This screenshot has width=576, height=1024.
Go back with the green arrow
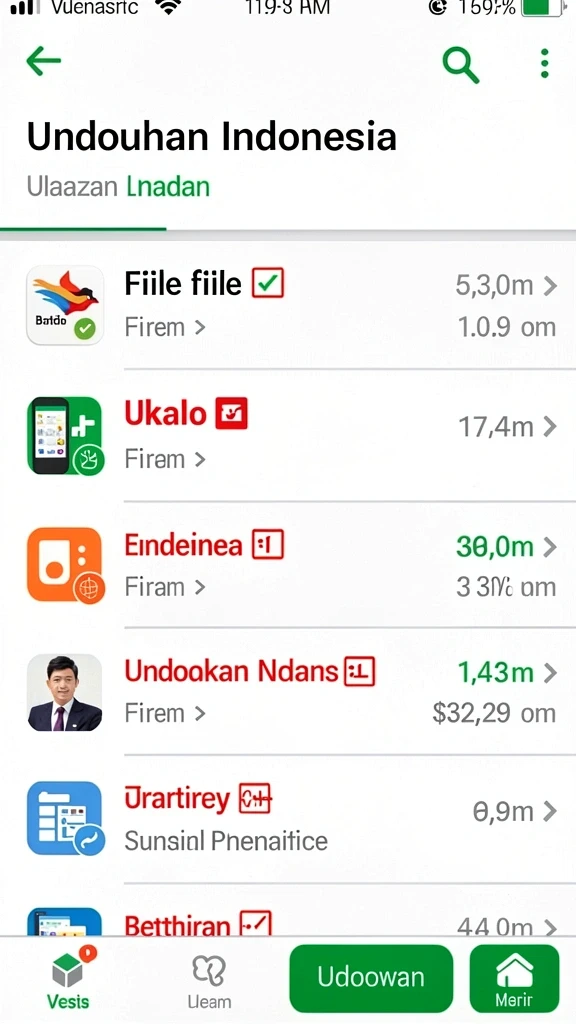coord(43,62)
